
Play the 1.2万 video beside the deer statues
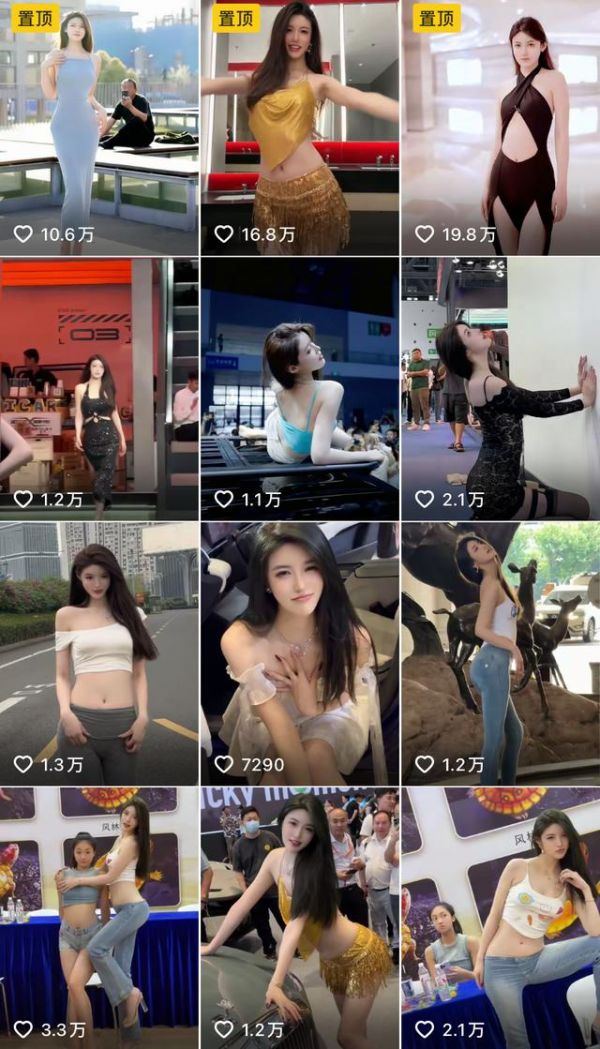500,652
